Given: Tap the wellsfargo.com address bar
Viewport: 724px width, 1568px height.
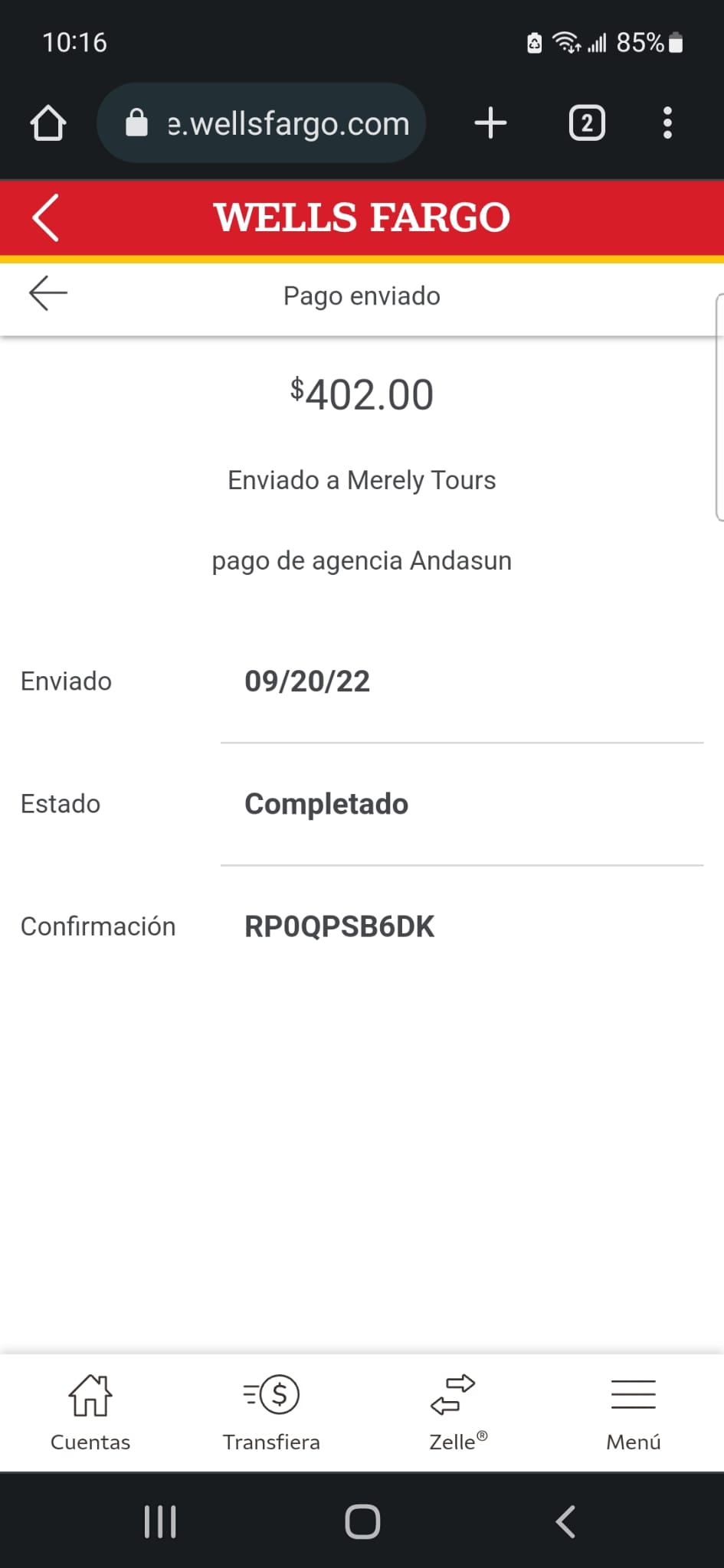Looking at the screenshot, I should tap(261, 123).
